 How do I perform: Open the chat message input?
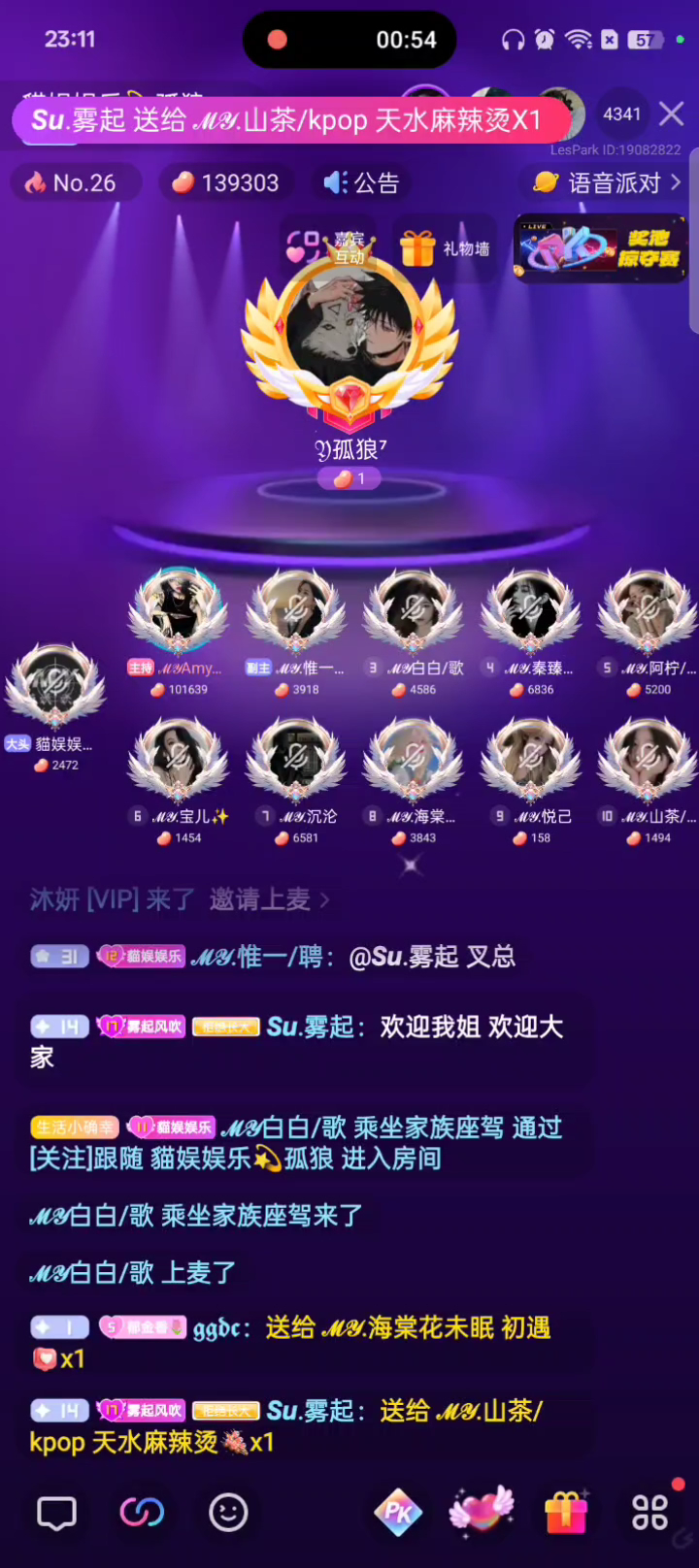point(56,1513)
